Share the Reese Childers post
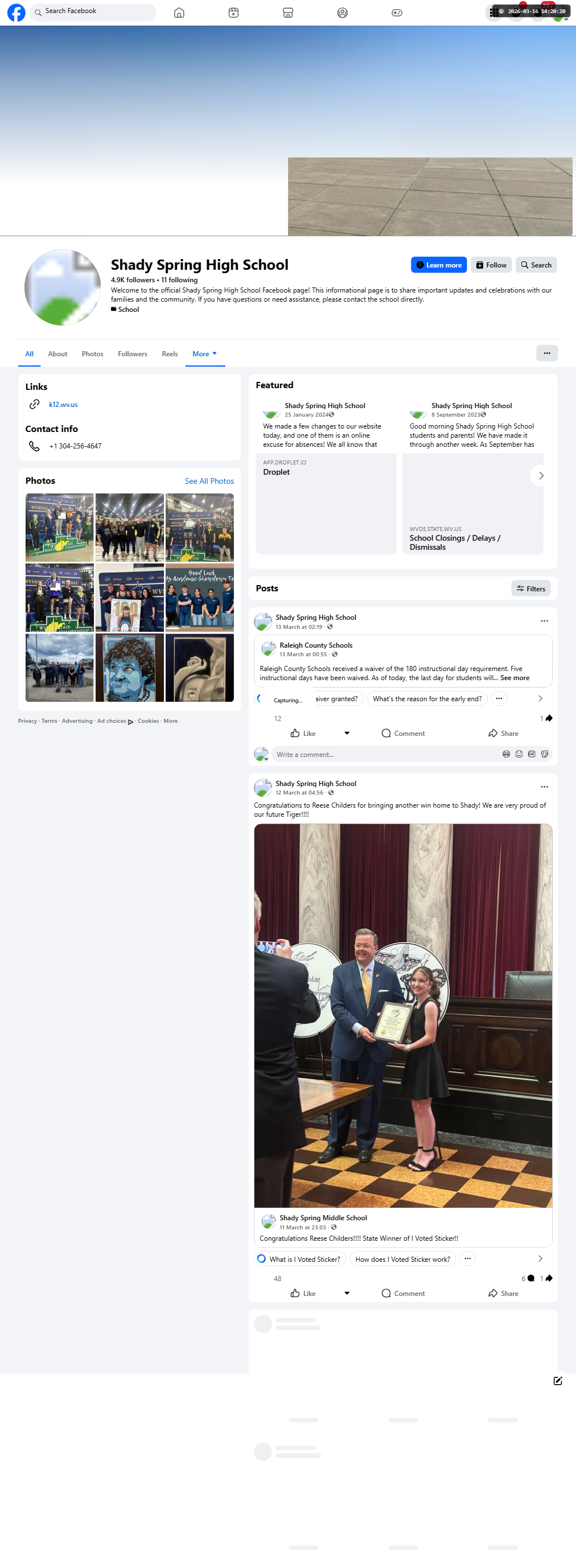 503,1294
